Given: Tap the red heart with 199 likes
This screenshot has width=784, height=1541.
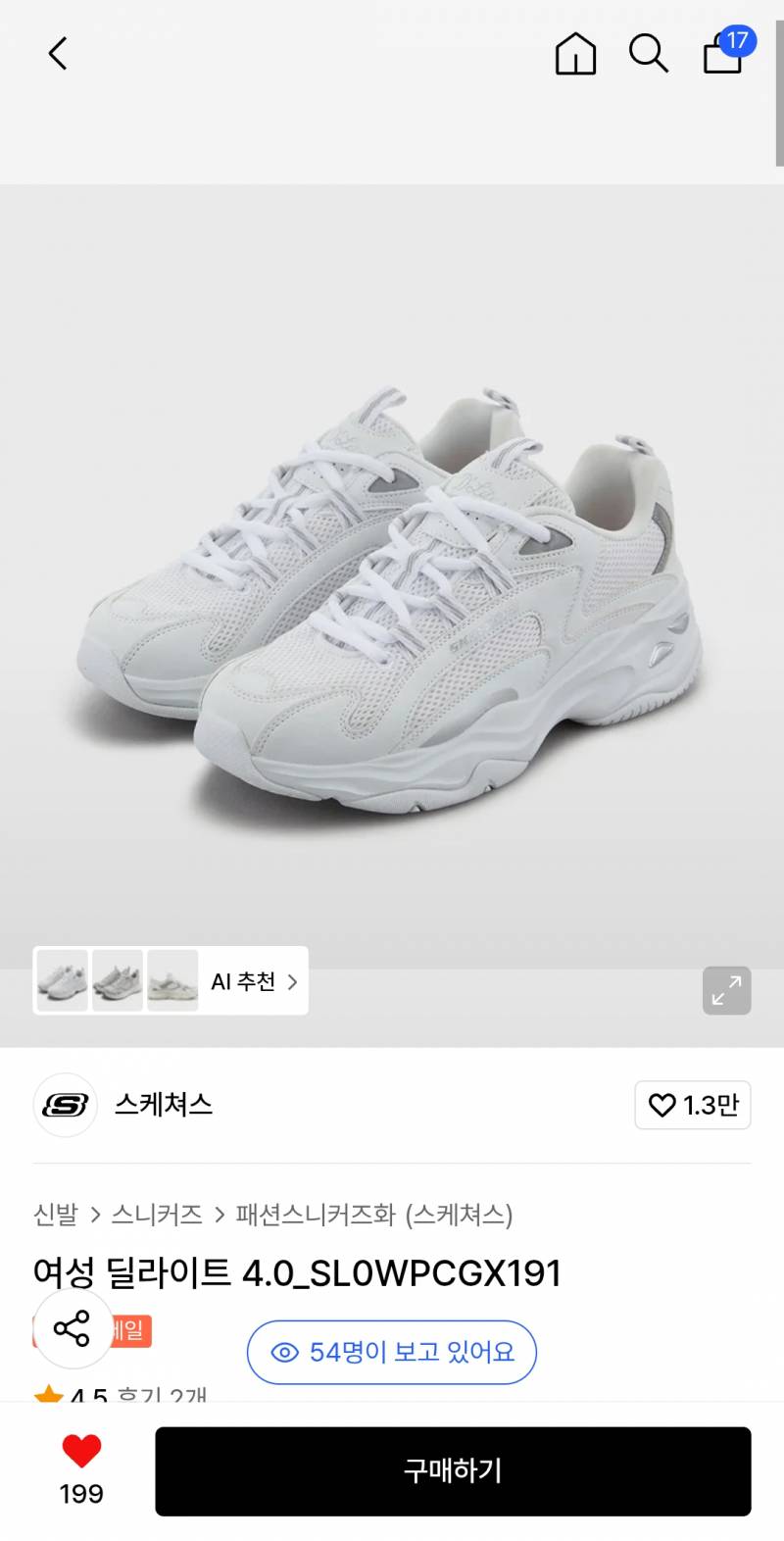Looking at the screenshot, I should (81, 1452).
